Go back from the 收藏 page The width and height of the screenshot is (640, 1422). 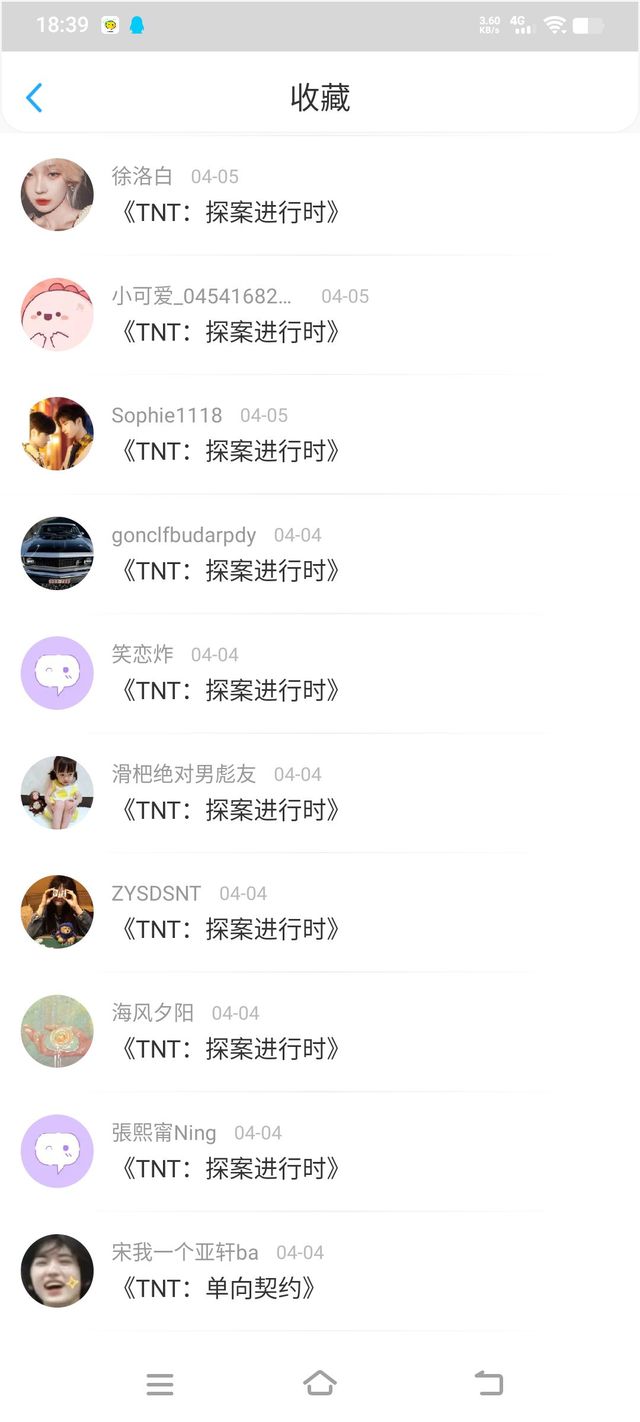click(34, 98)
